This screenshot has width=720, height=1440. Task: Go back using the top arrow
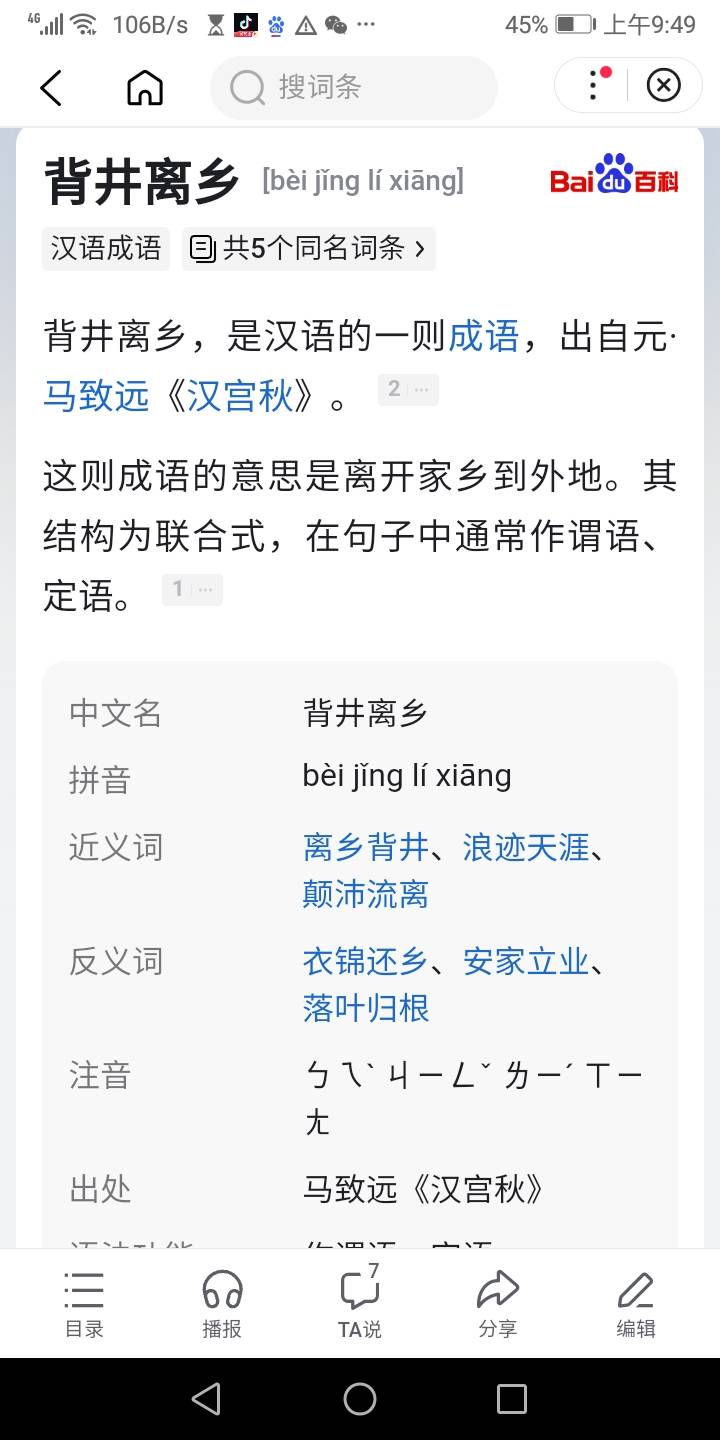51,88
